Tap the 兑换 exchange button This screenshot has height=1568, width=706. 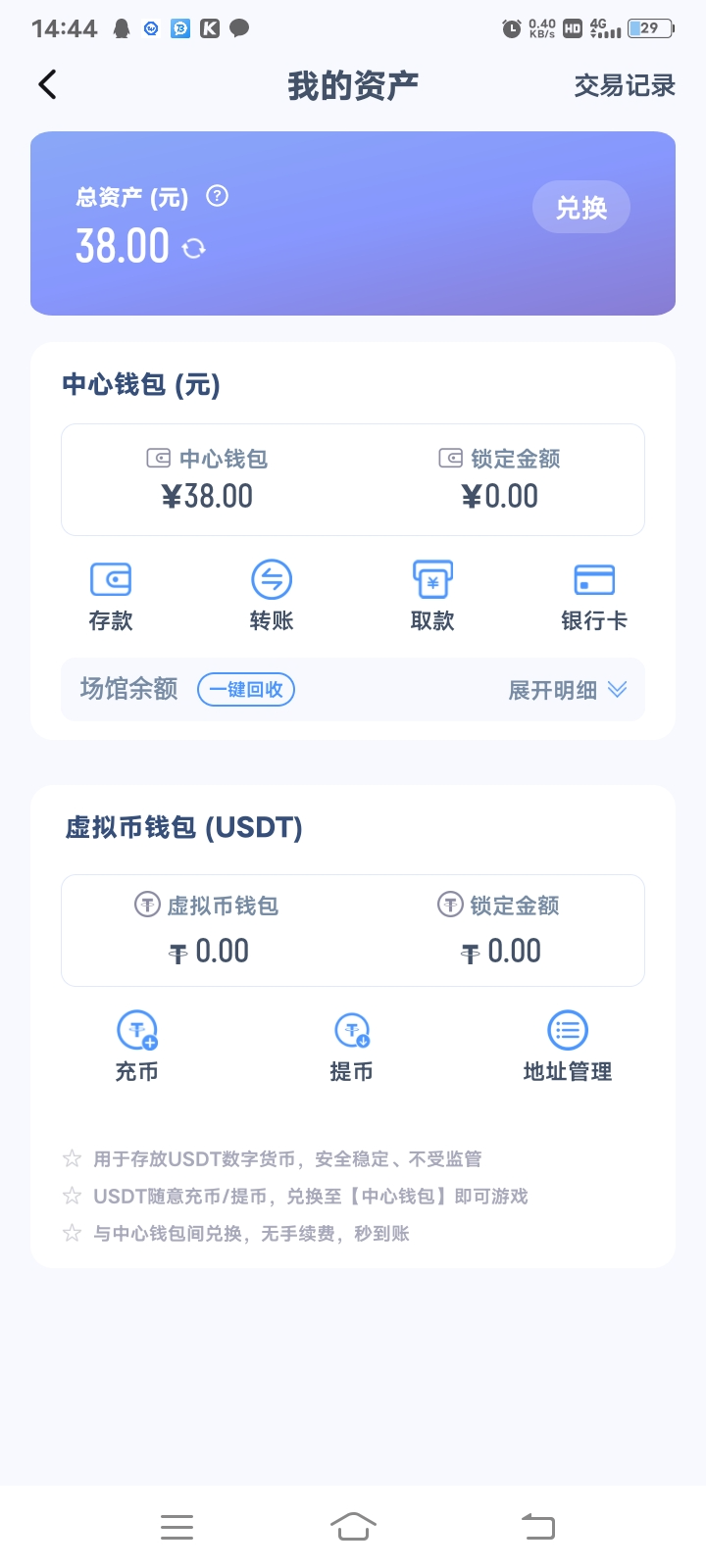[580, 207]
